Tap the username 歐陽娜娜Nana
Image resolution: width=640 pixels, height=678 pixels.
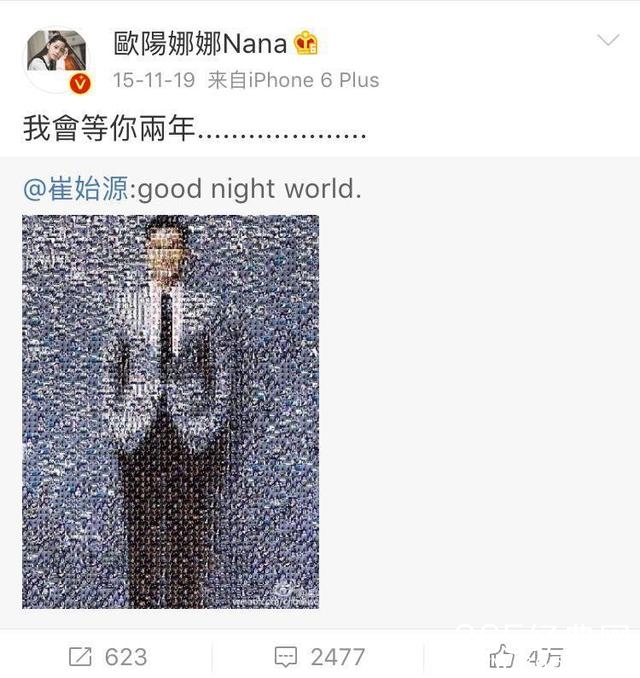click(x=200, y=44)
